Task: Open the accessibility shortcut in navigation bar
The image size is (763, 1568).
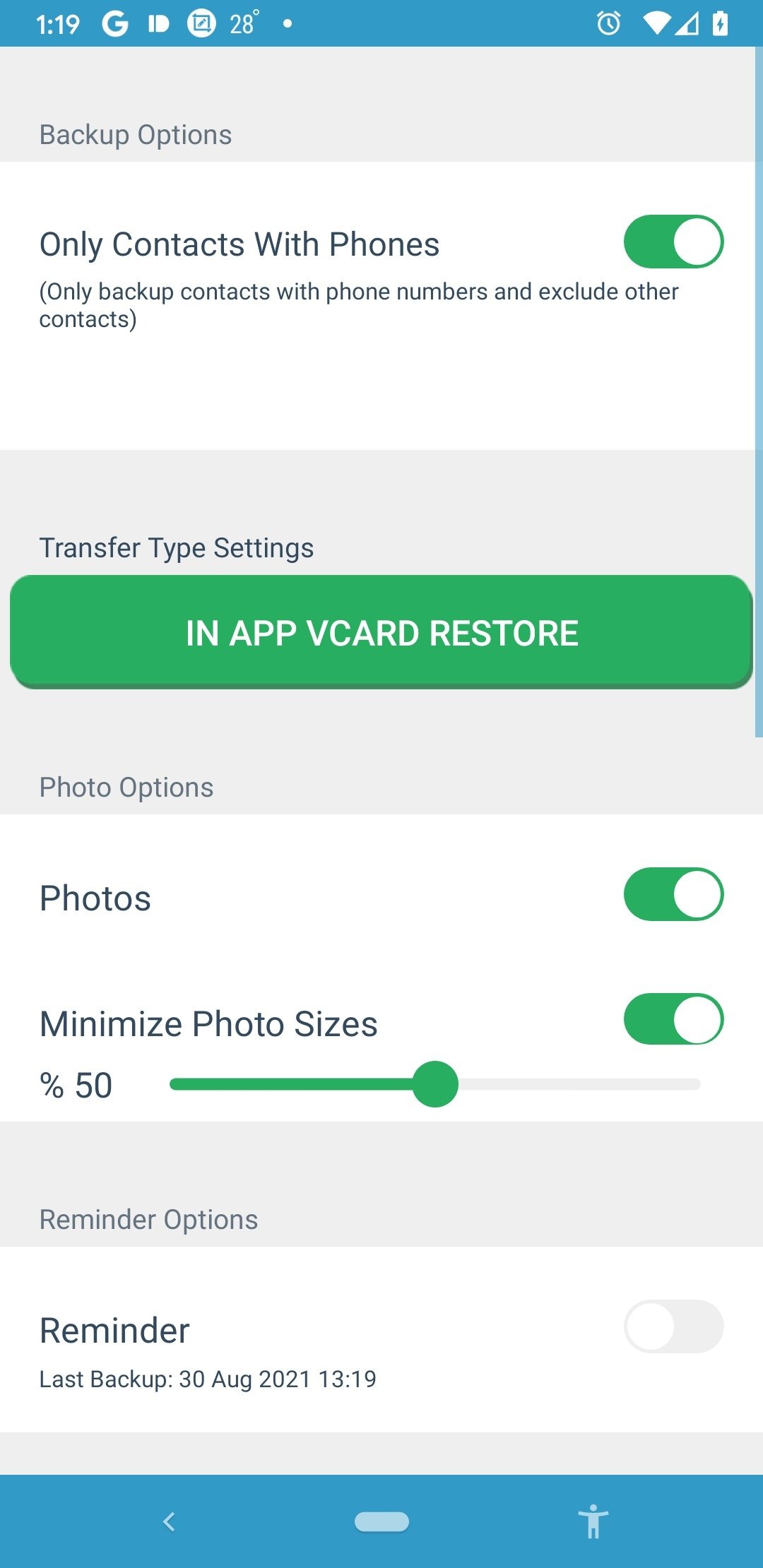Action: point(593,1521)
